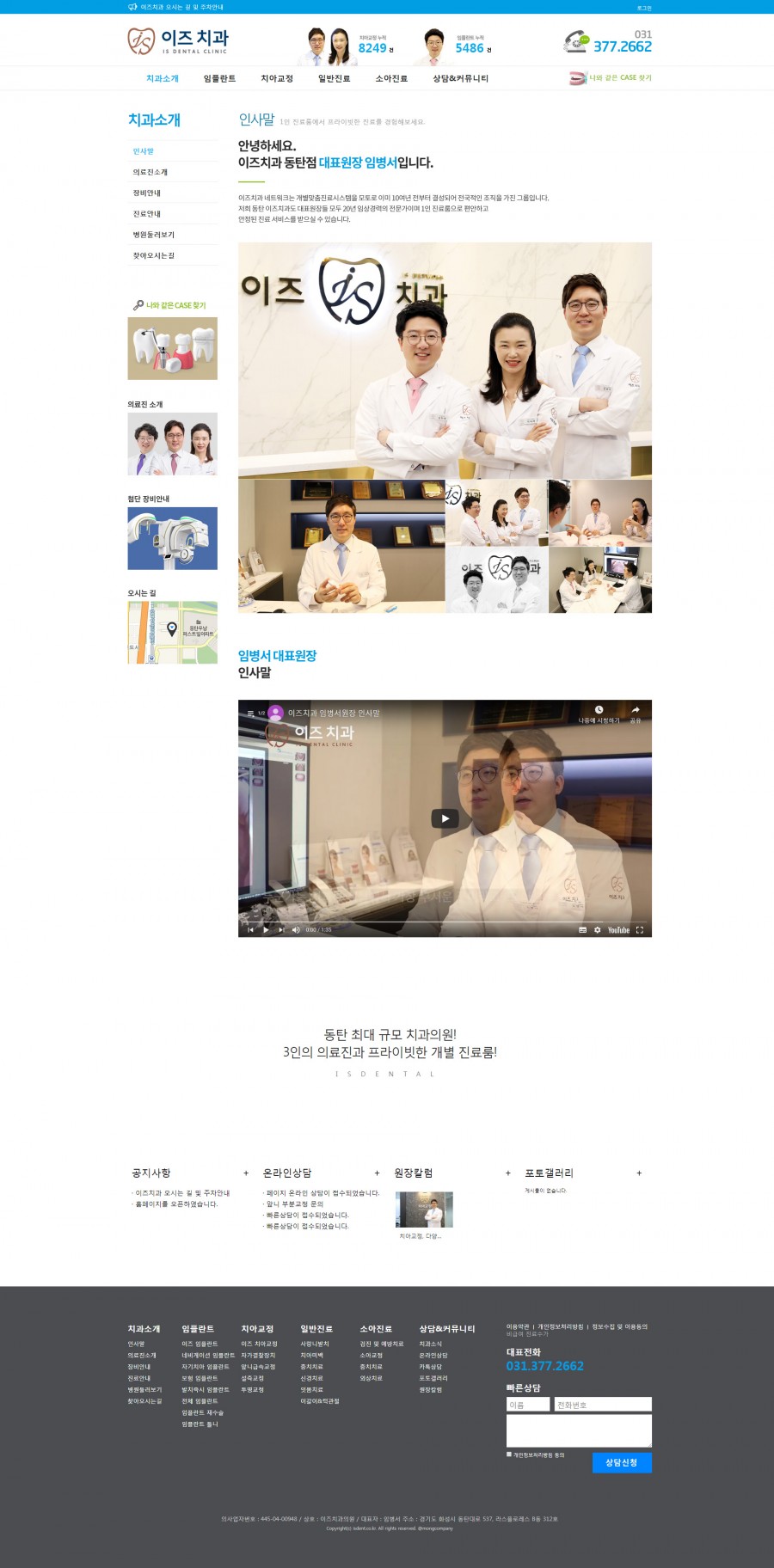Screen dimensions: 774x1568
Task: Tap the 로그인 link in the top bar
Action: (x=644, y=8)
